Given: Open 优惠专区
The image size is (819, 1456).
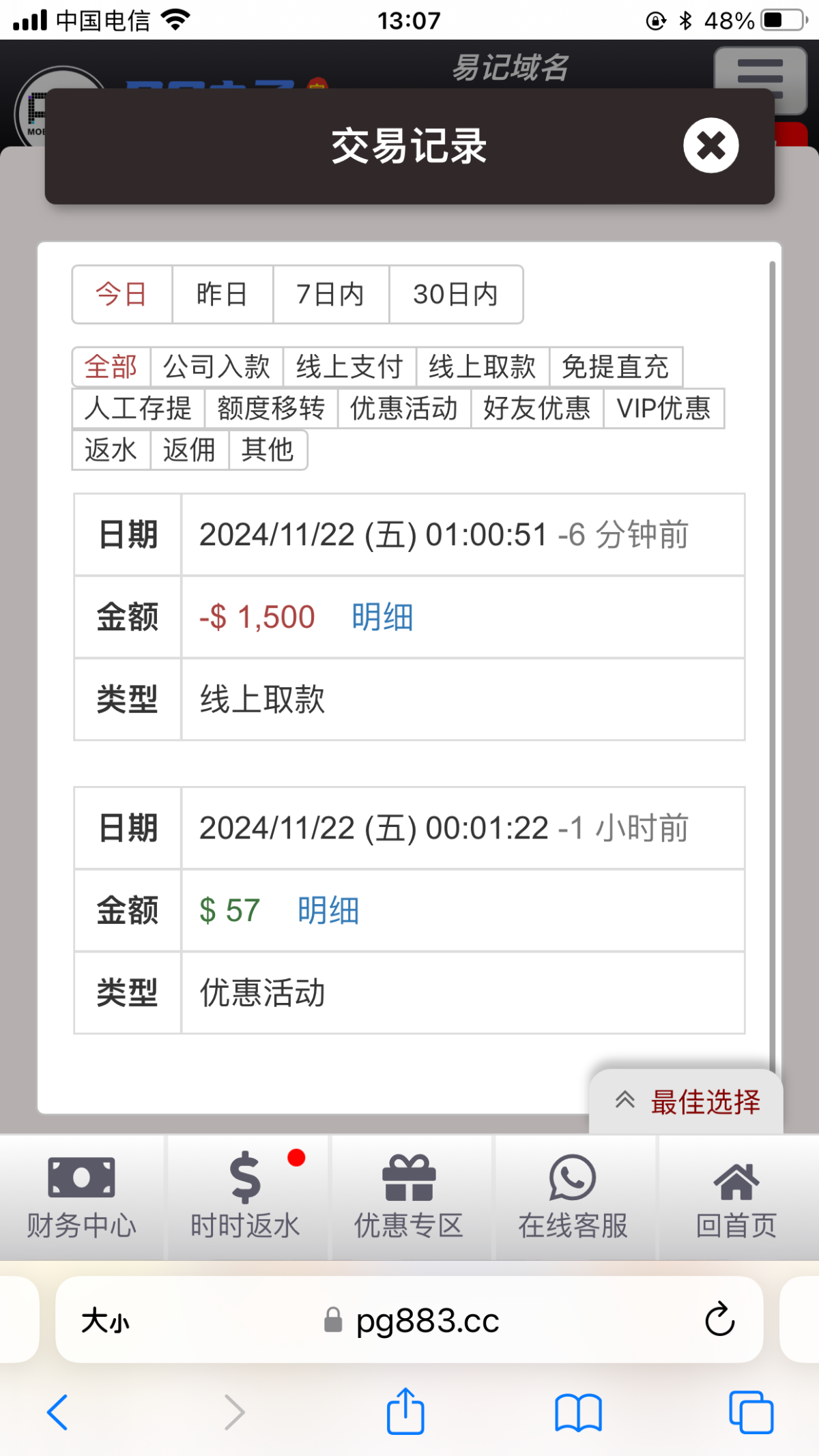Looking at the screenshot, I should coord(409,1197).
